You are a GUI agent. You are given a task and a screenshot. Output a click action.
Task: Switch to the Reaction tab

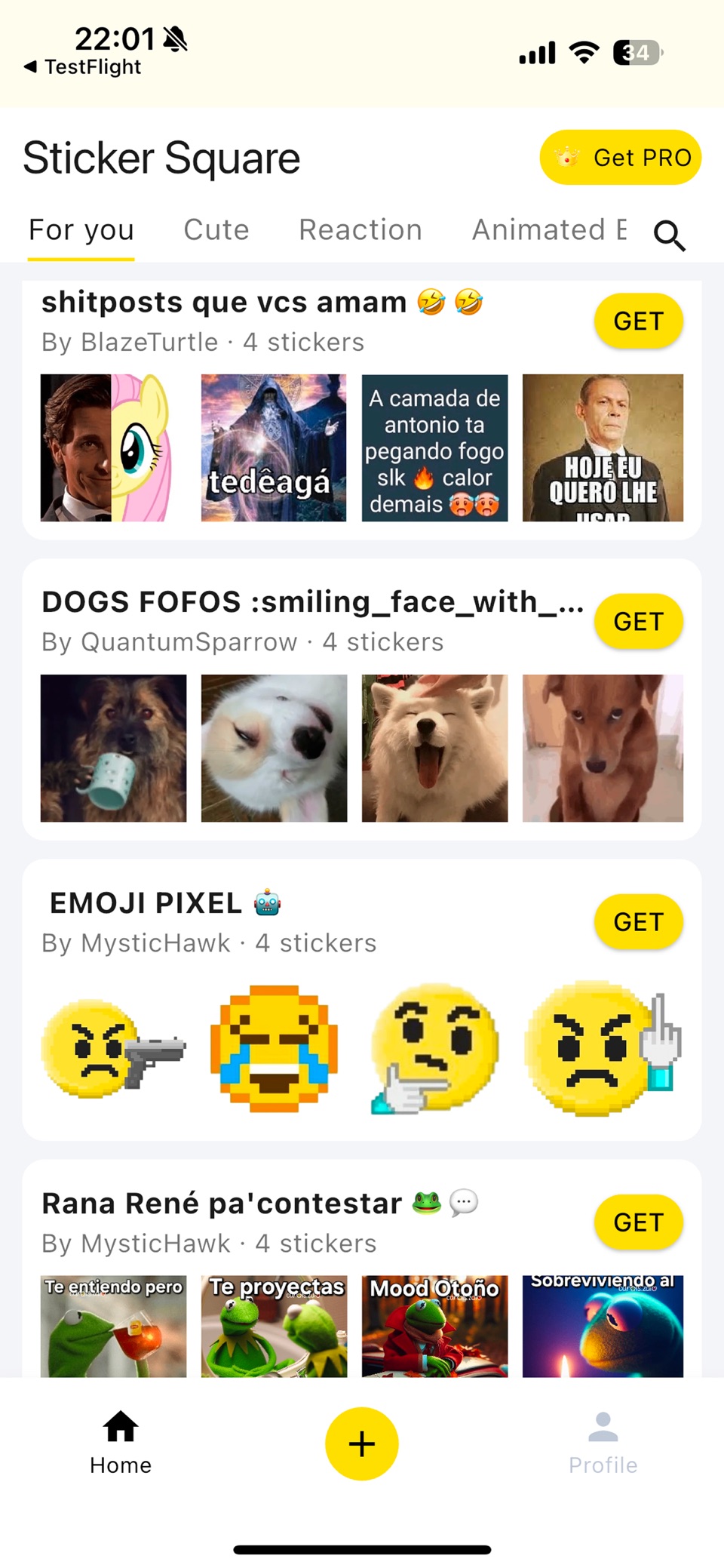360,229
